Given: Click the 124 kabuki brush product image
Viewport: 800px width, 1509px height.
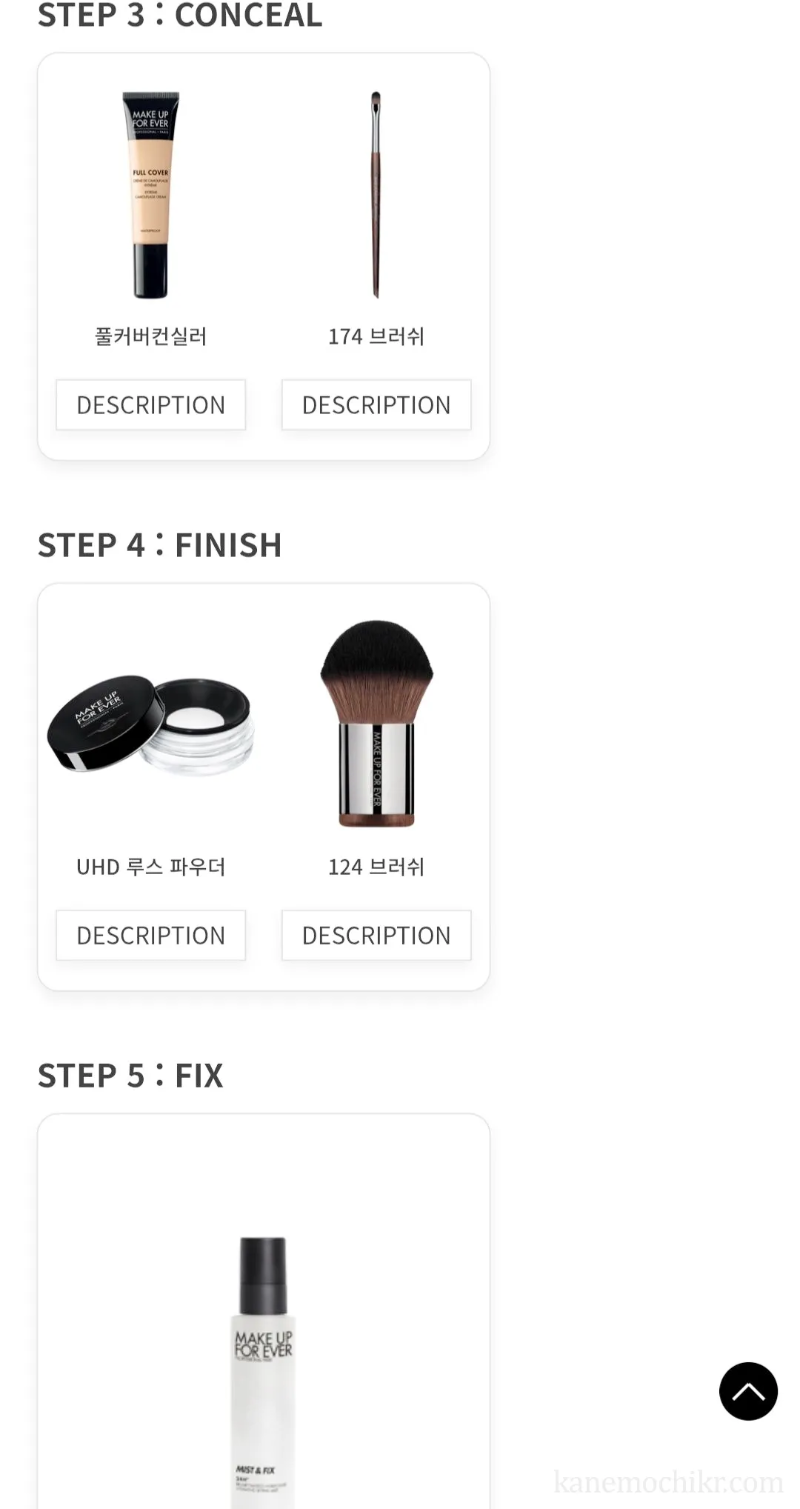Looking at the screenshot, I should [x=377, y=722].
